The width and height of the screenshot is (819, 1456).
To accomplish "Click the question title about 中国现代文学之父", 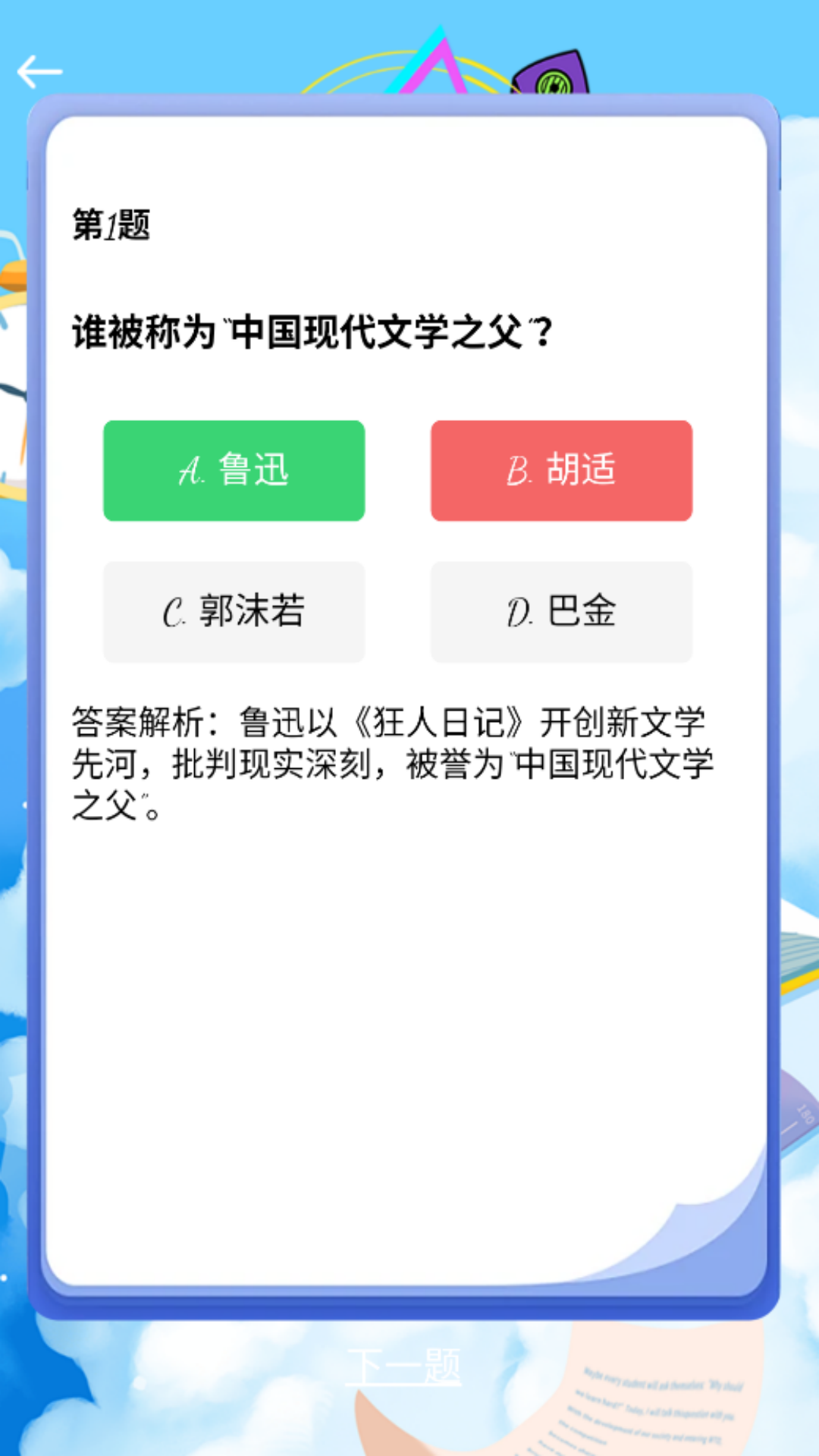I will click(x=312, y=328).
